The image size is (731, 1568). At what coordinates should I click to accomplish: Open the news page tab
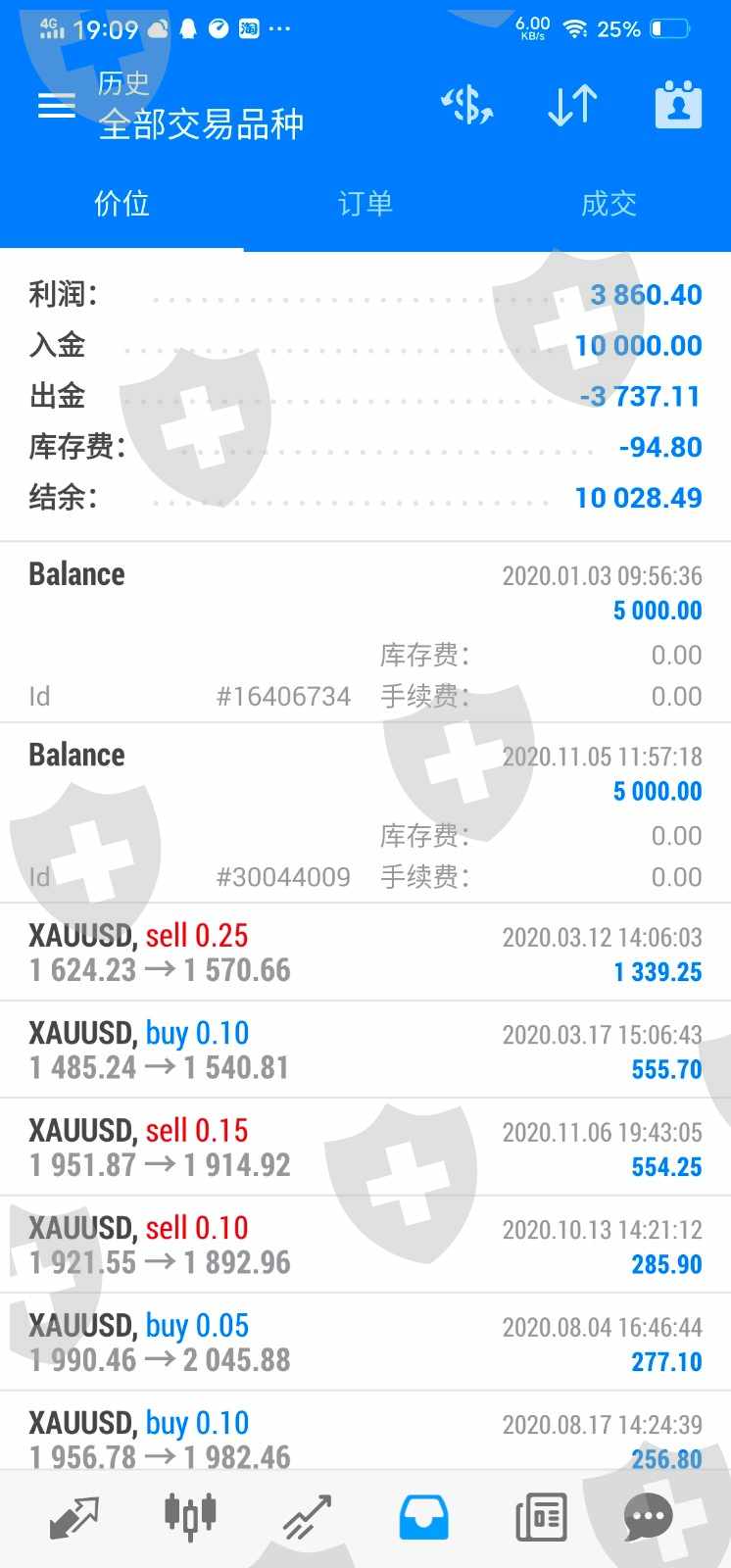(x=540, y=1518)
